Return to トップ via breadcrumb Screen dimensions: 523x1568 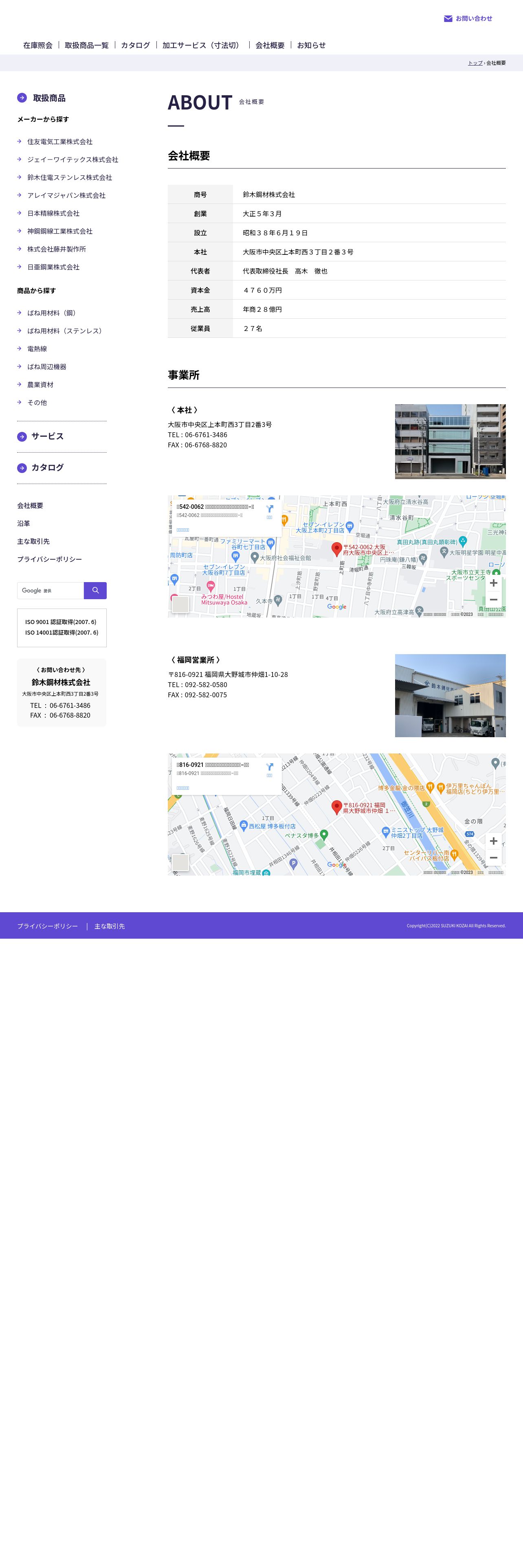click(475, 63)
